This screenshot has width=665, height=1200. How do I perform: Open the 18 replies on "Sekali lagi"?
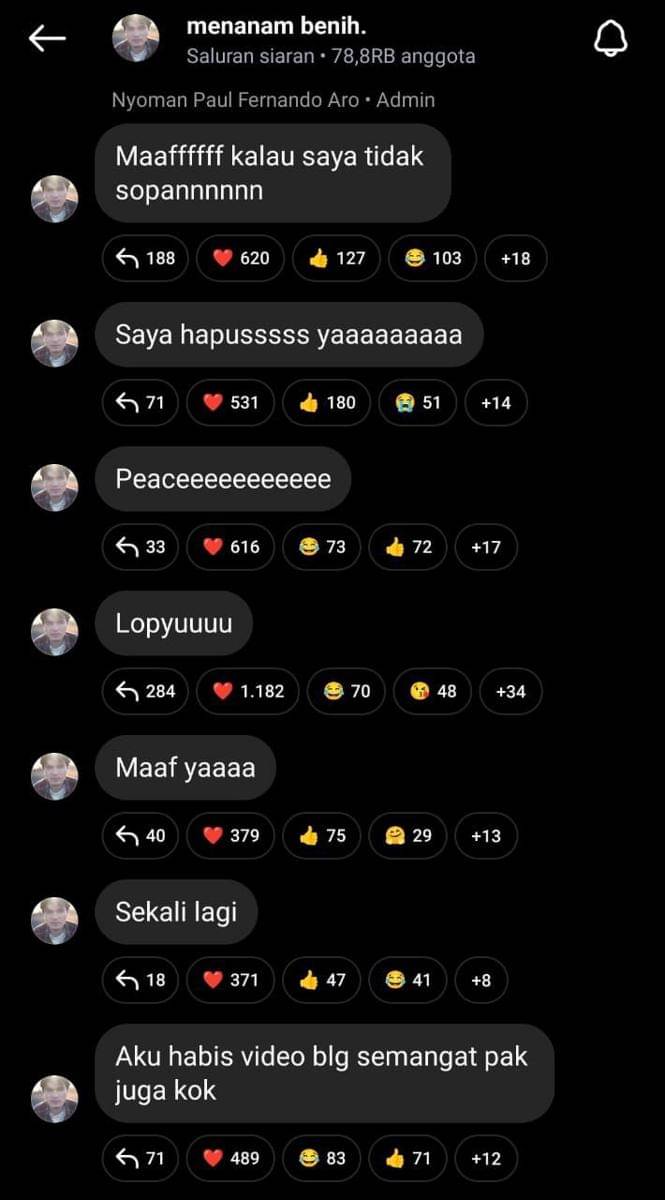click(x=140, y=980)
